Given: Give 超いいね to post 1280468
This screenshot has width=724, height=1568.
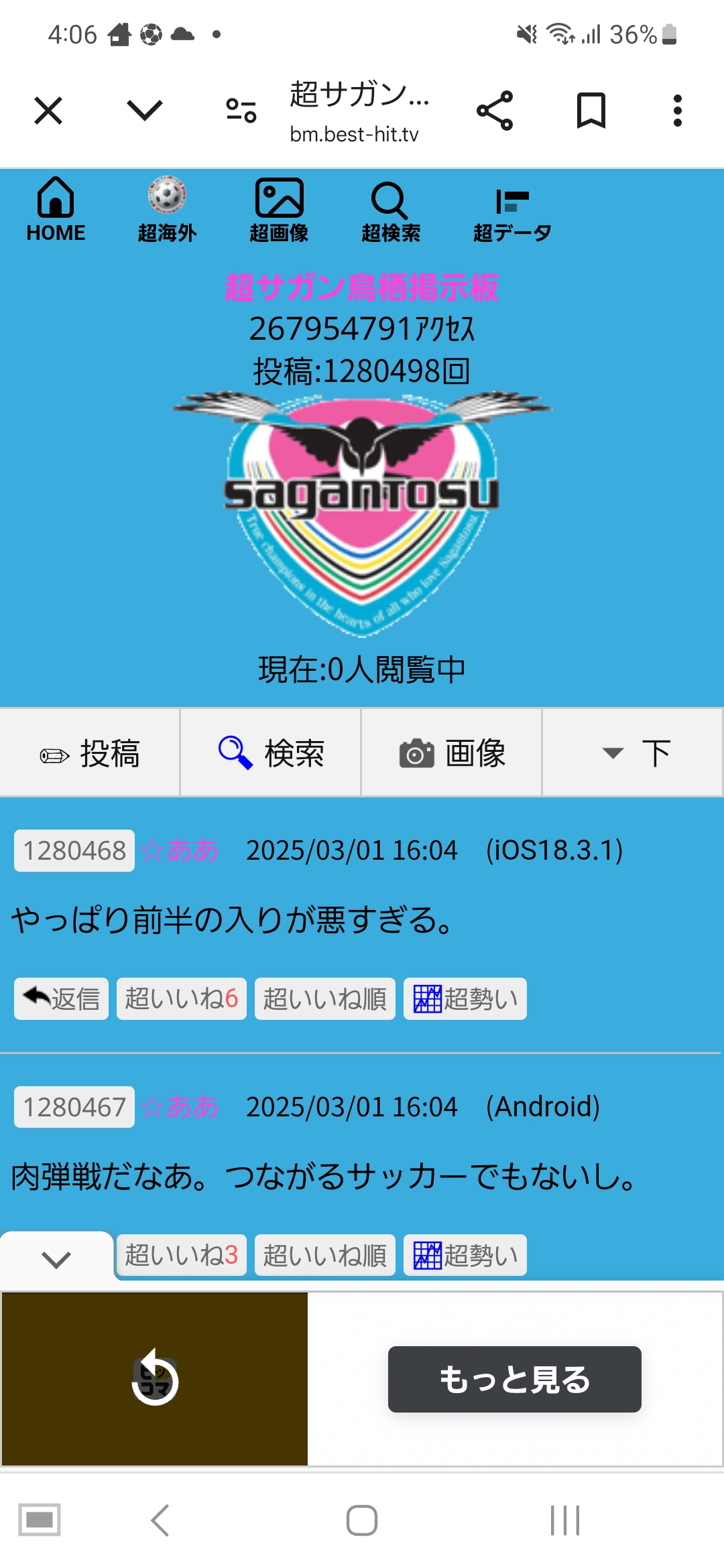Looking at the screenshot, I should coord(181,999).
